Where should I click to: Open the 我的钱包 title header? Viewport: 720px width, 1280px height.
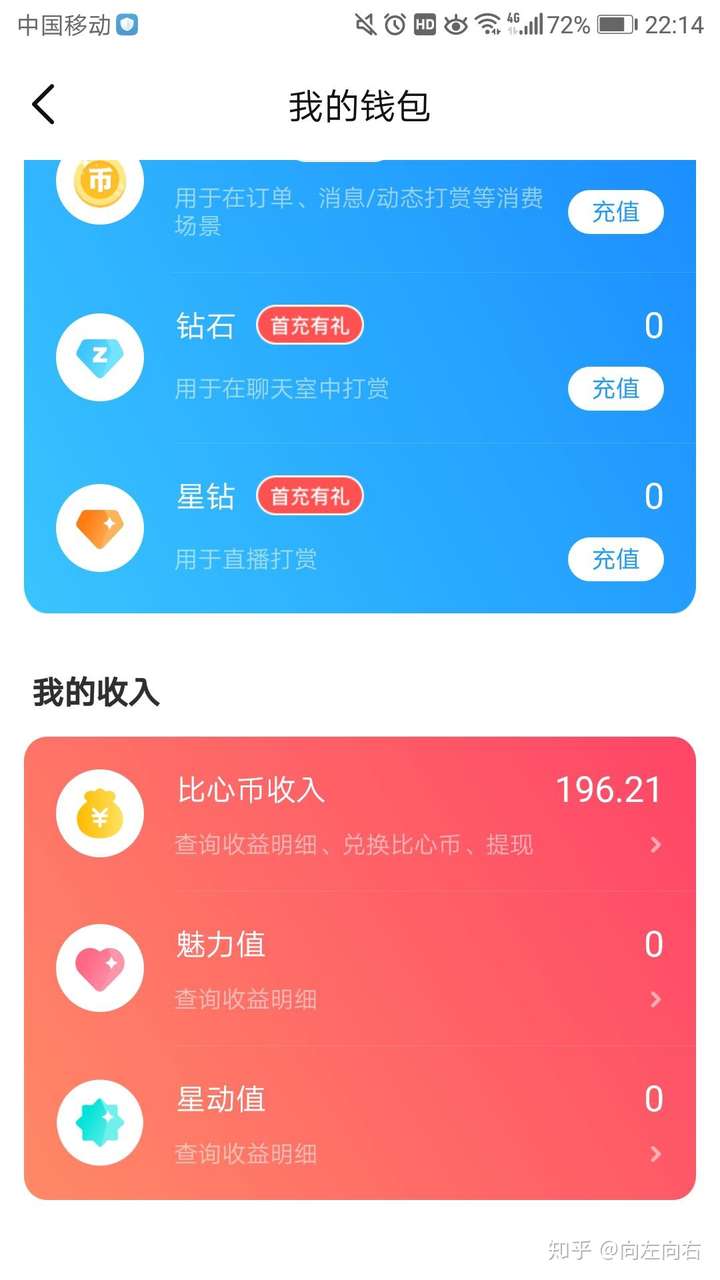click(360, 106)
